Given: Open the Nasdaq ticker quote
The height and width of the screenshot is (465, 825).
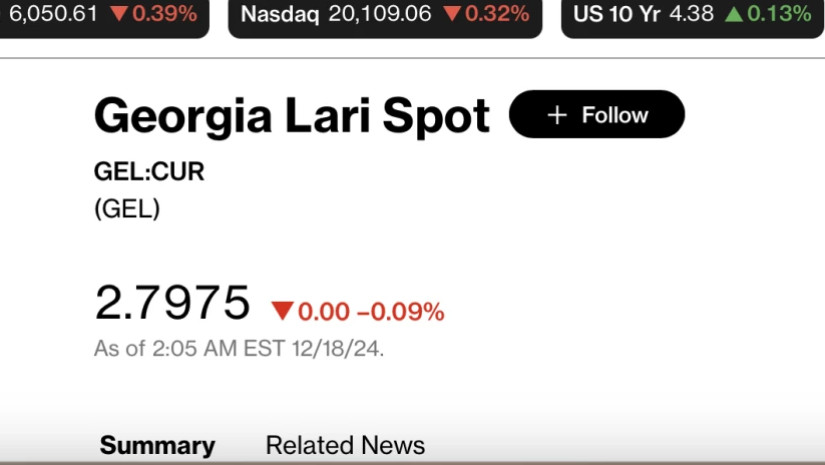Looking at the screenshot, I should pyautogui.click(x=385, y=15).
